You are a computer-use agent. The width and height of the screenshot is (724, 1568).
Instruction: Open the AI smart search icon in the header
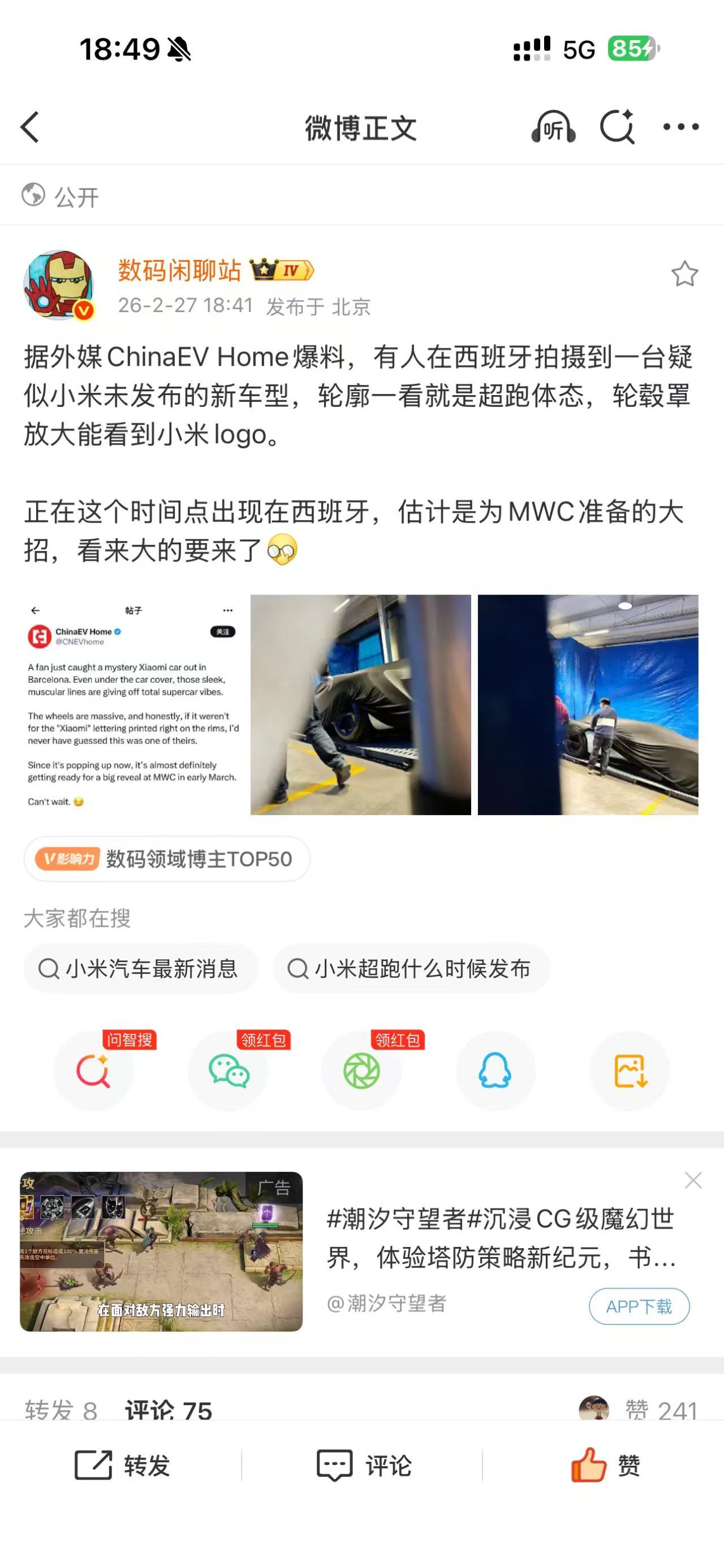(617, 127)
